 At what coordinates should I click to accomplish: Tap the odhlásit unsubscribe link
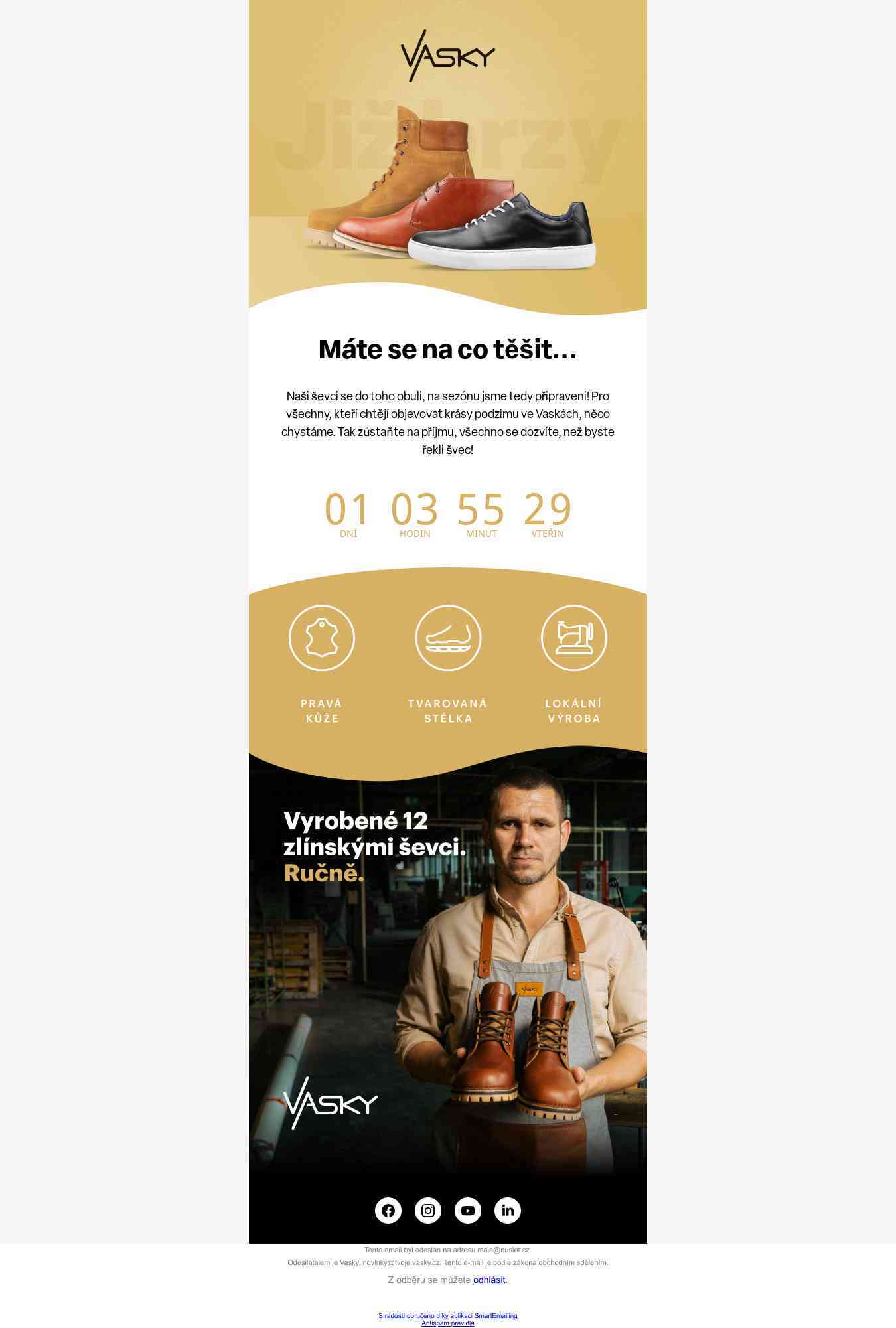pyautogui.click(x=489, y=1280)
